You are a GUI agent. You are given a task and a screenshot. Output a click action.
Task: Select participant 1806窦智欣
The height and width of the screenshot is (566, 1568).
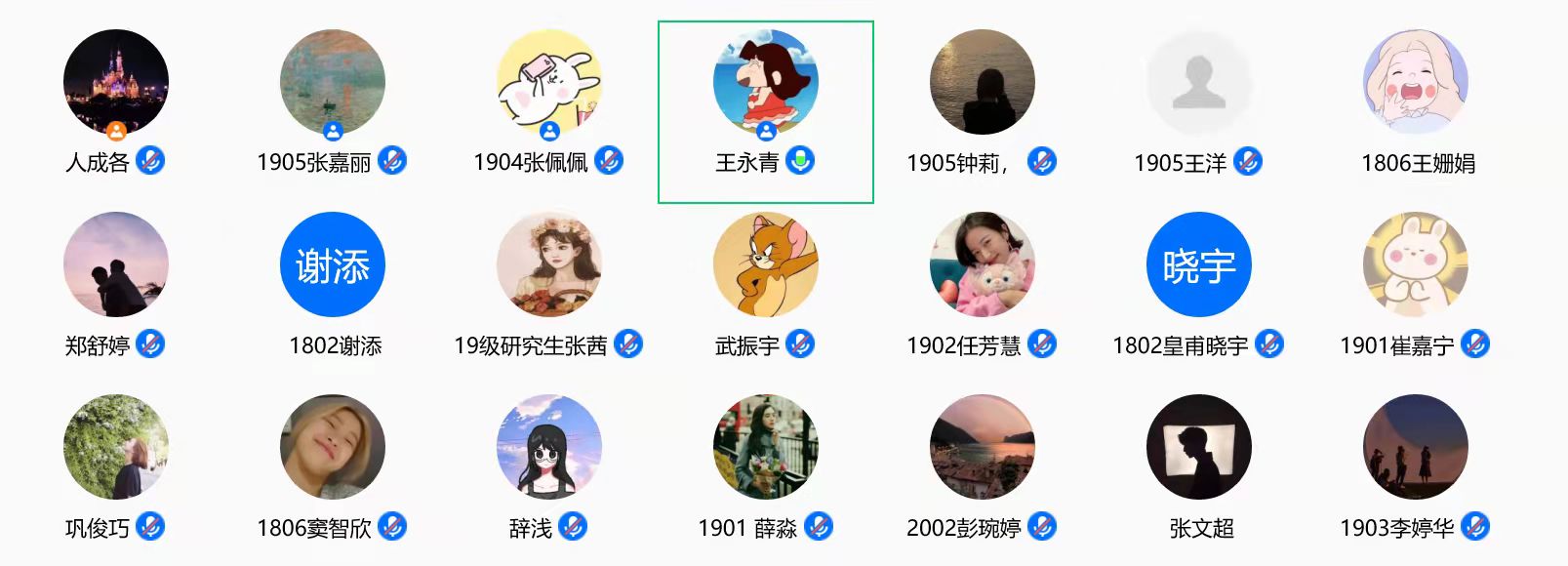[333, 447]
